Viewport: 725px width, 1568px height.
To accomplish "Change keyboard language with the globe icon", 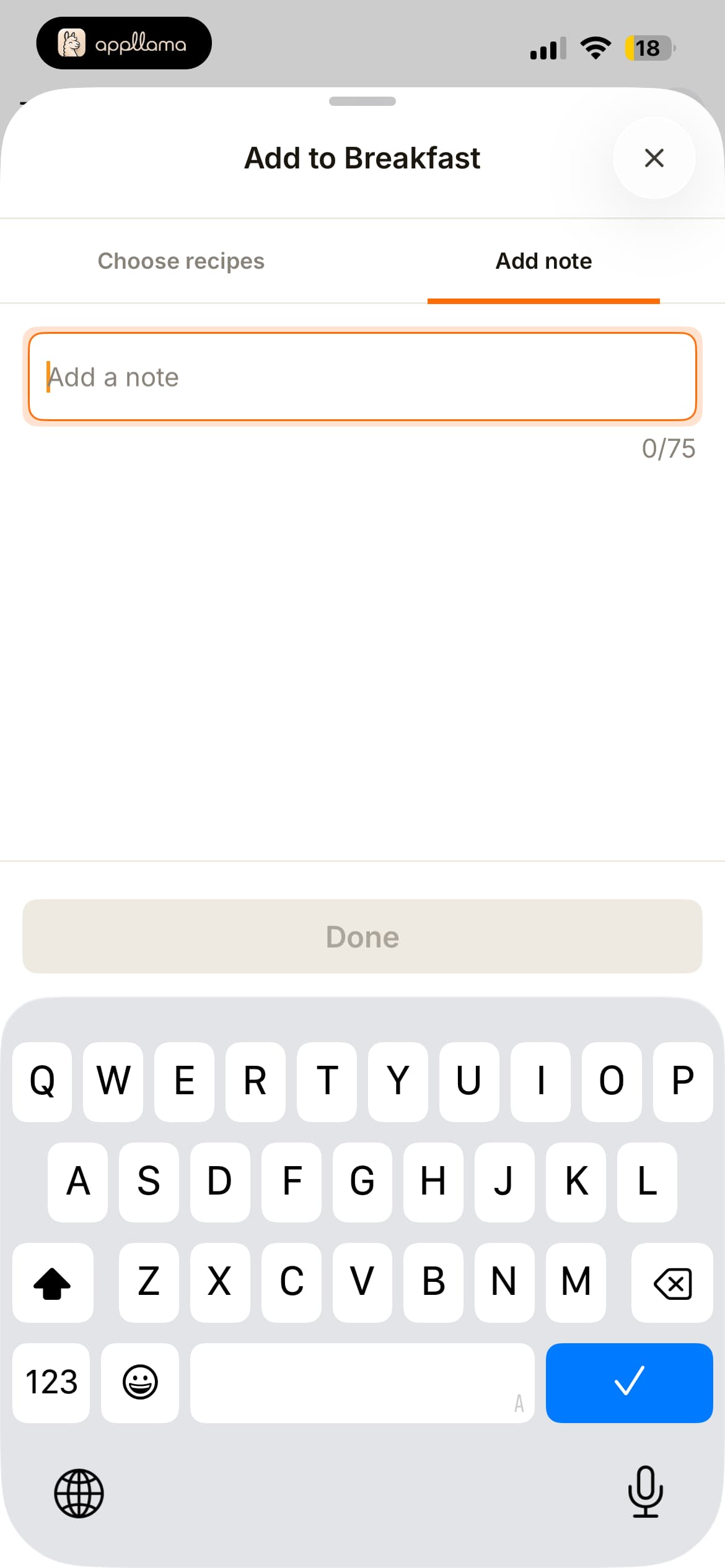I will 79,1493.
